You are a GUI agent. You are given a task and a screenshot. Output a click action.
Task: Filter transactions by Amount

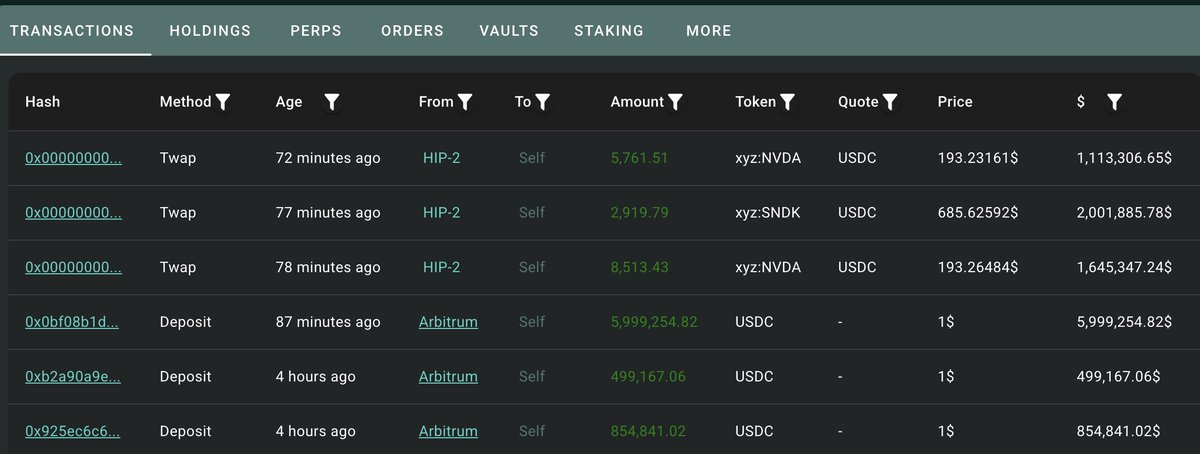click(x=676, y=102)
